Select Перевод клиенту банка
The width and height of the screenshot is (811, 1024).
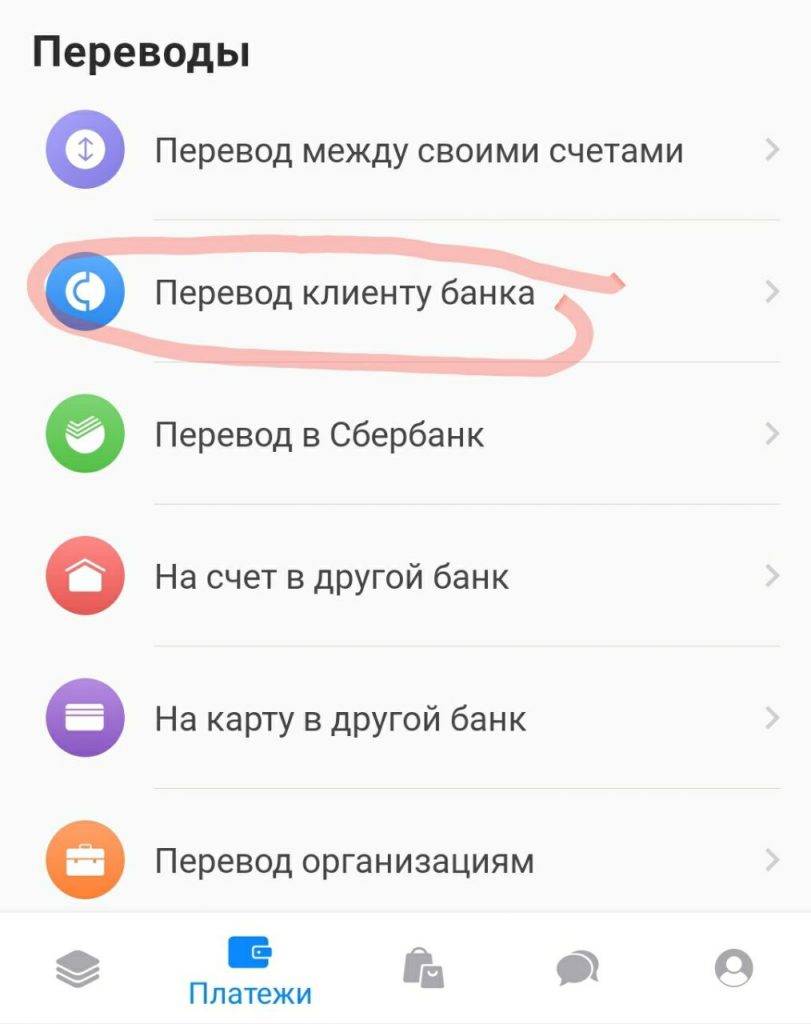click(x=344, y=293)
